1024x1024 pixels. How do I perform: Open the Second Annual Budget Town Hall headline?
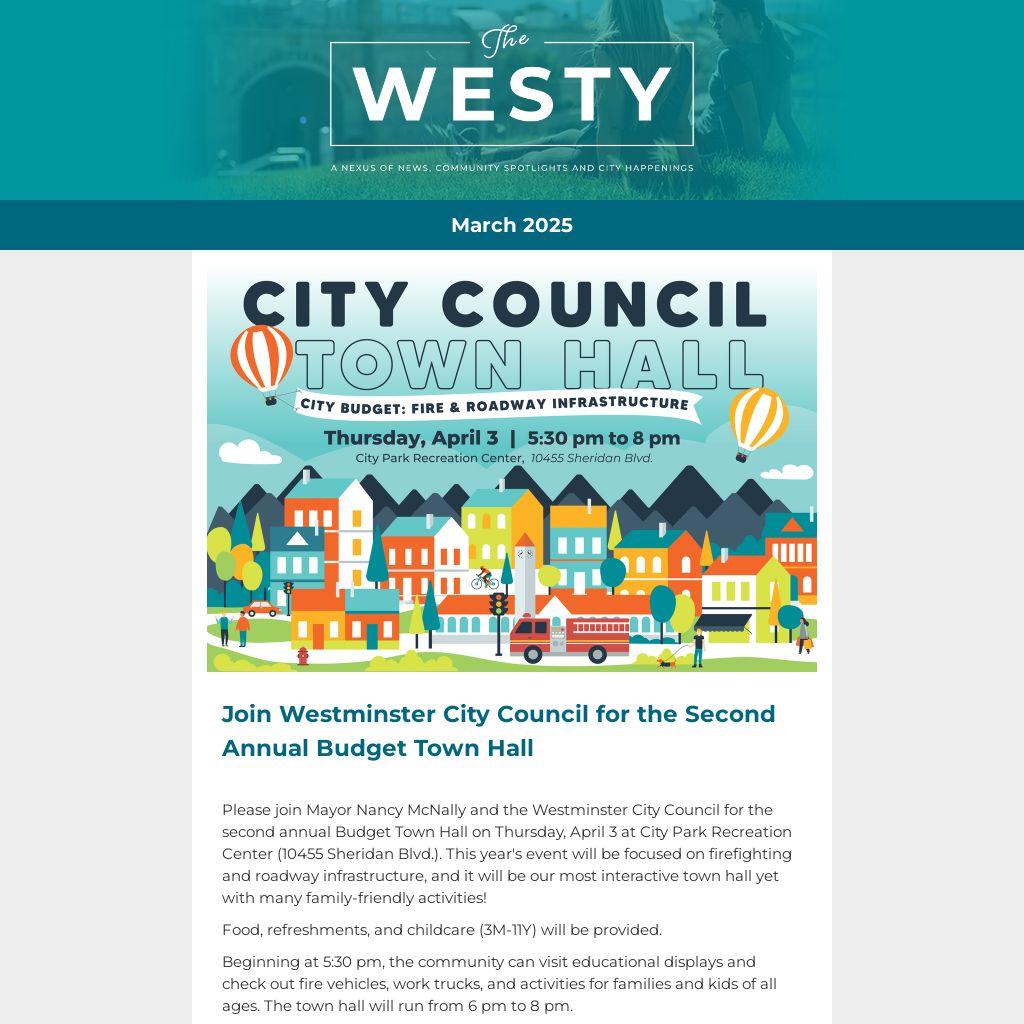coord(498,731)
